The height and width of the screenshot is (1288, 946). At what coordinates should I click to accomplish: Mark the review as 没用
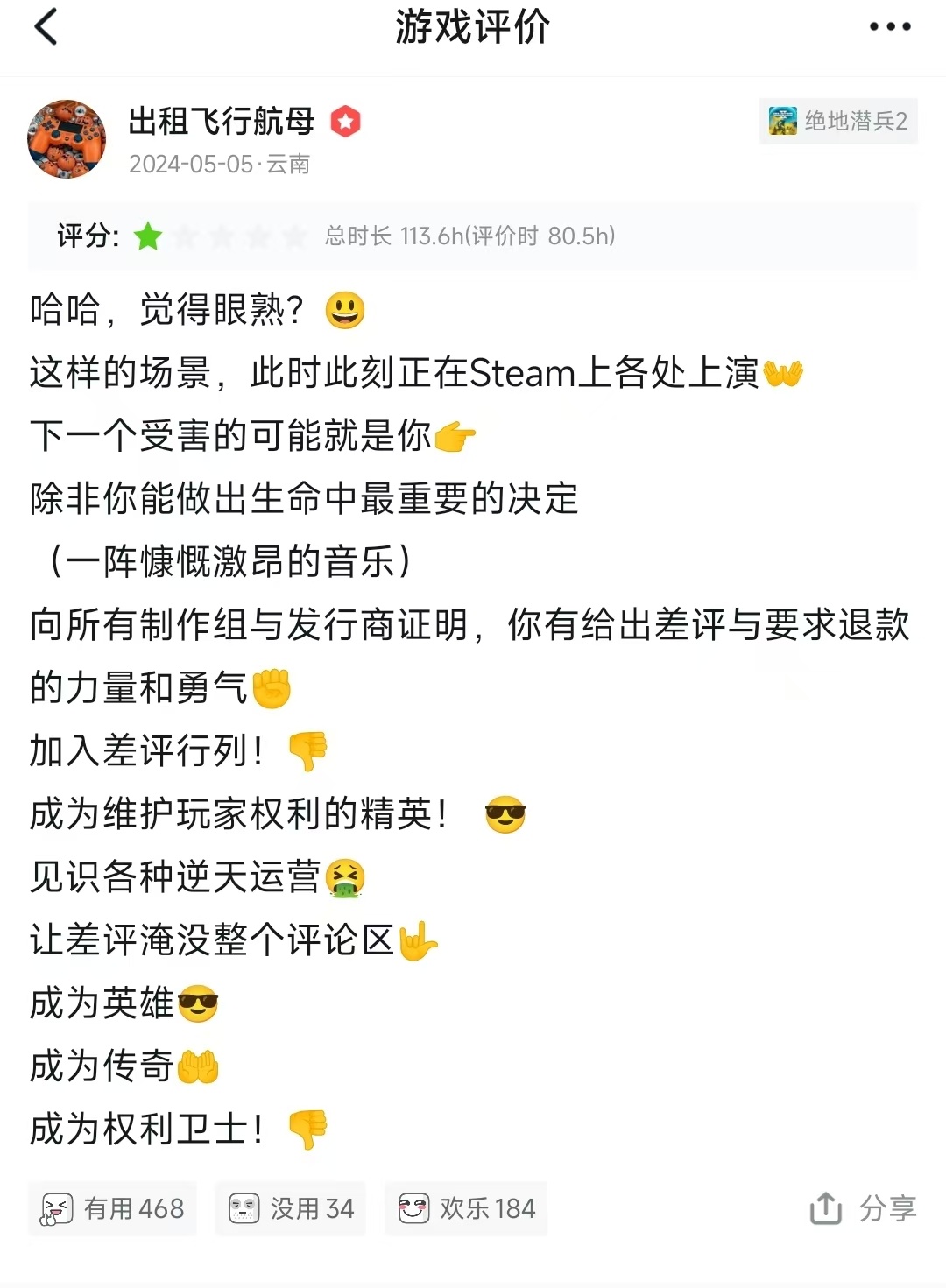pos(291,1208)
